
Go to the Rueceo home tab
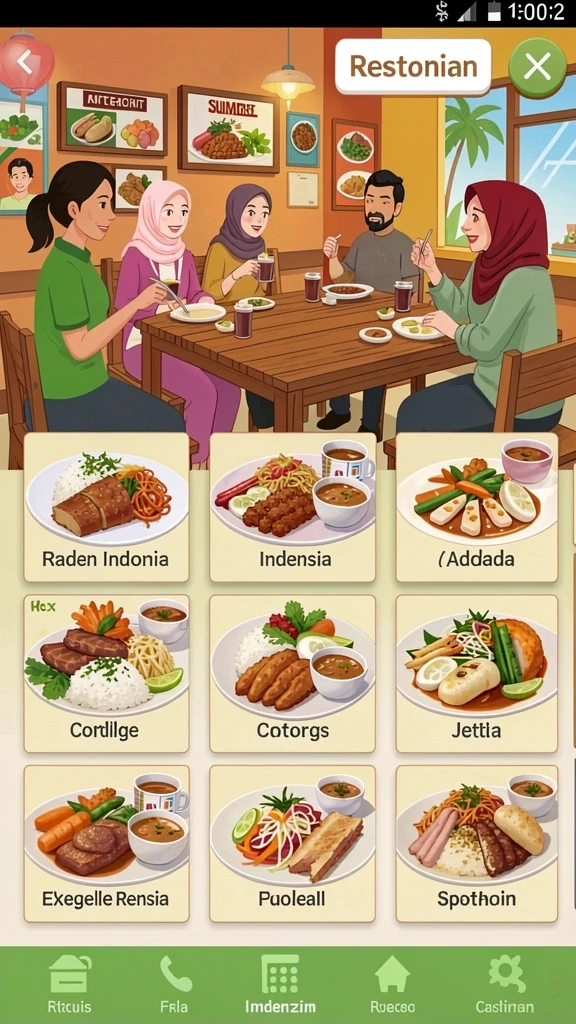[392, 985]
